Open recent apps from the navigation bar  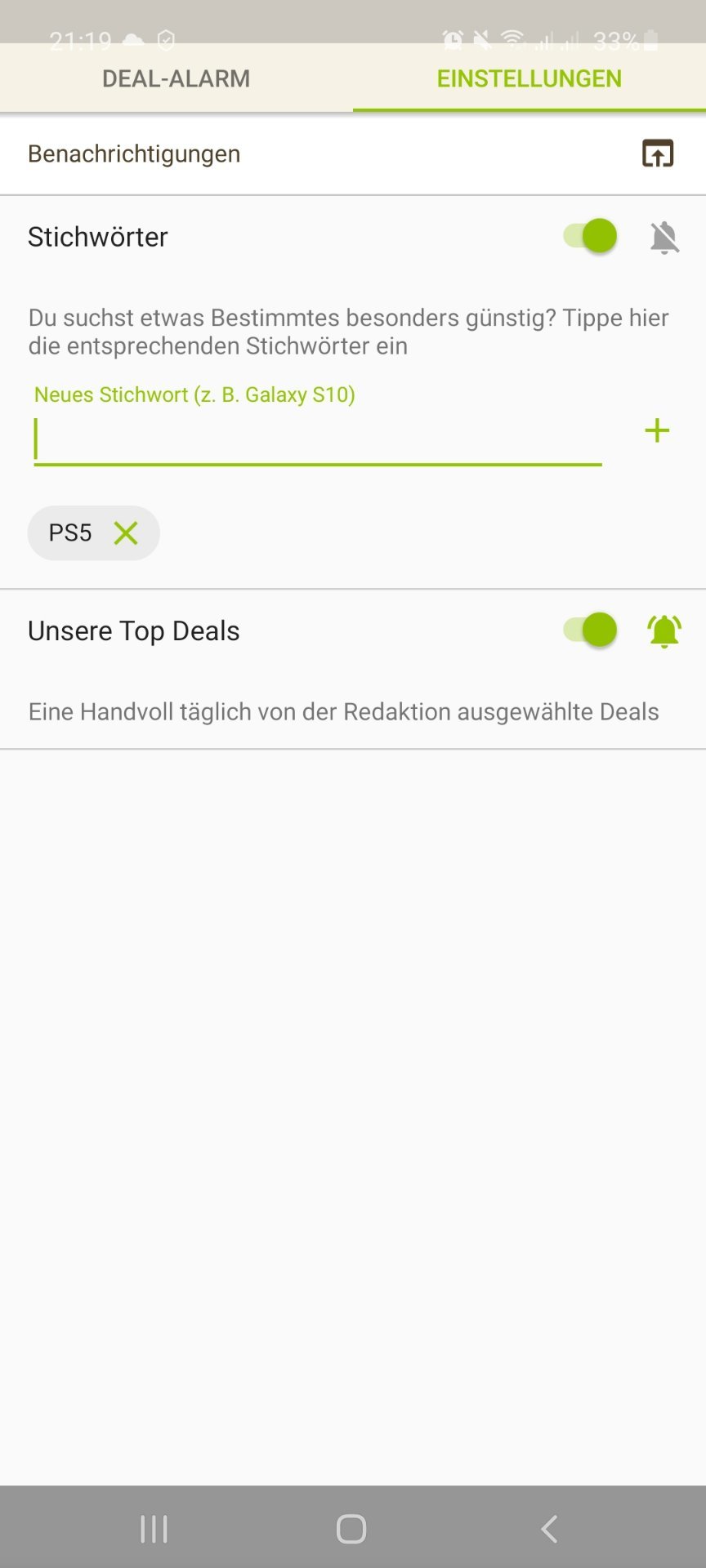tap(154, 1529)
